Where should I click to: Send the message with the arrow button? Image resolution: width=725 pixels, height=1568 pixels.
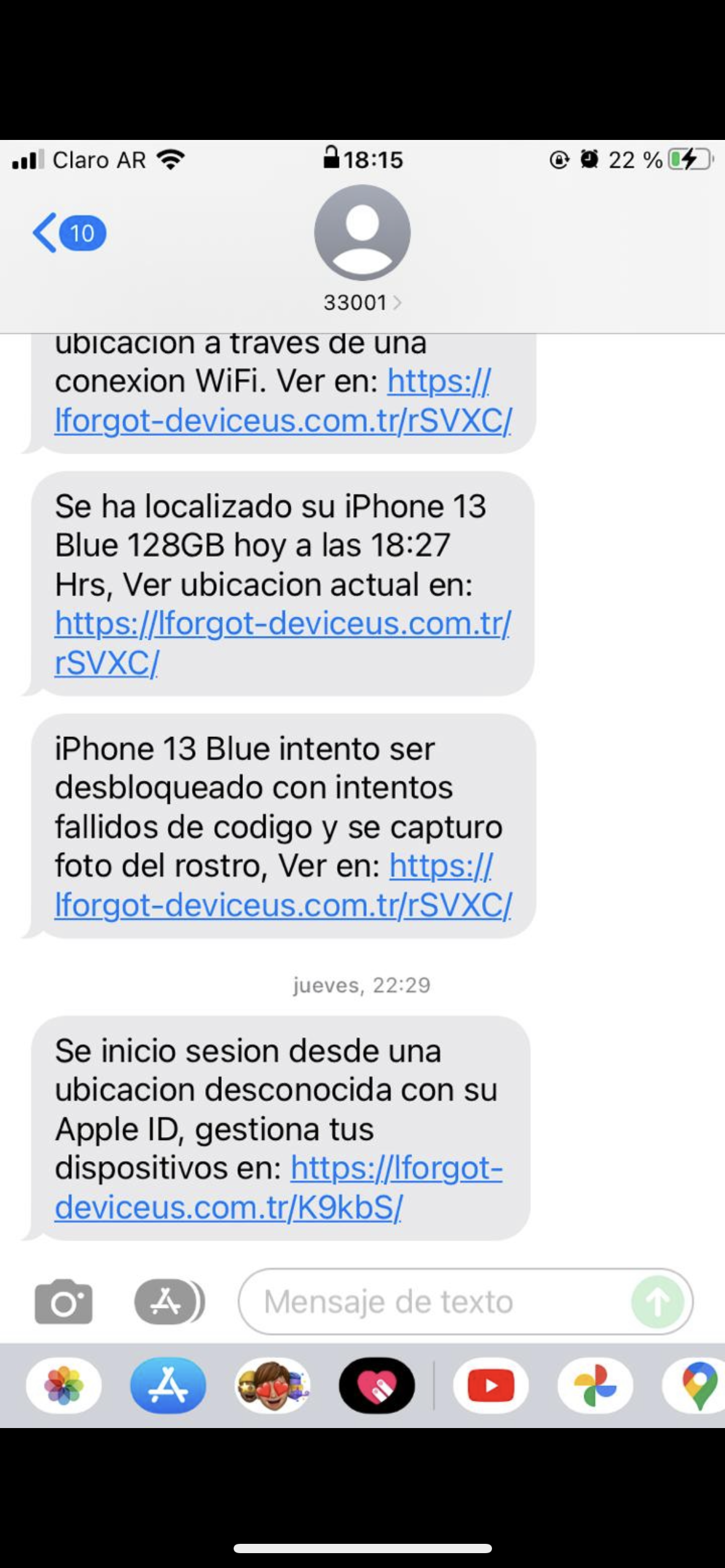pyautogui.click(x=657, y=1301)
